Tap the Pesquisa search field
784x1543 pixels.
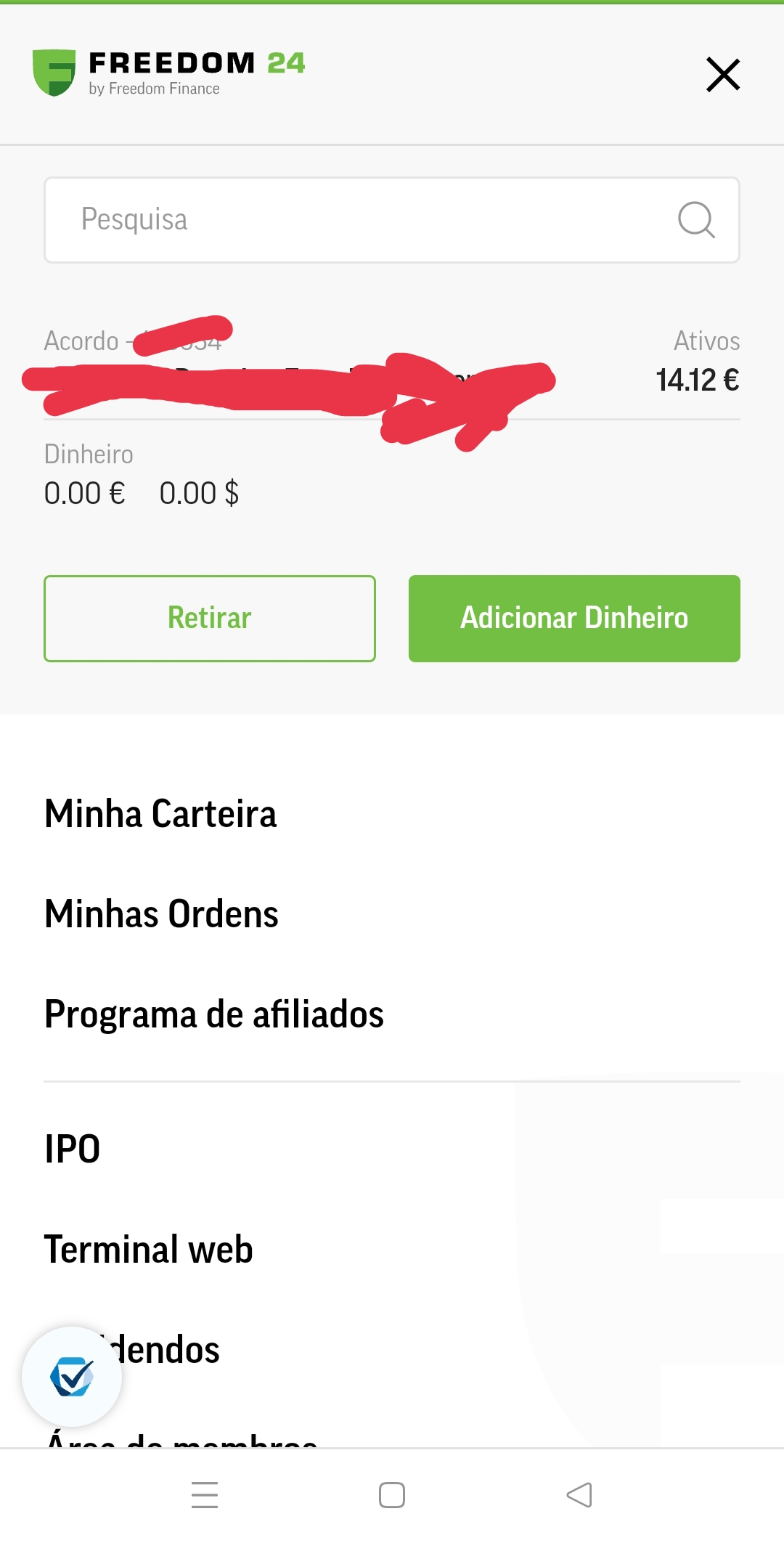[363, 220]
